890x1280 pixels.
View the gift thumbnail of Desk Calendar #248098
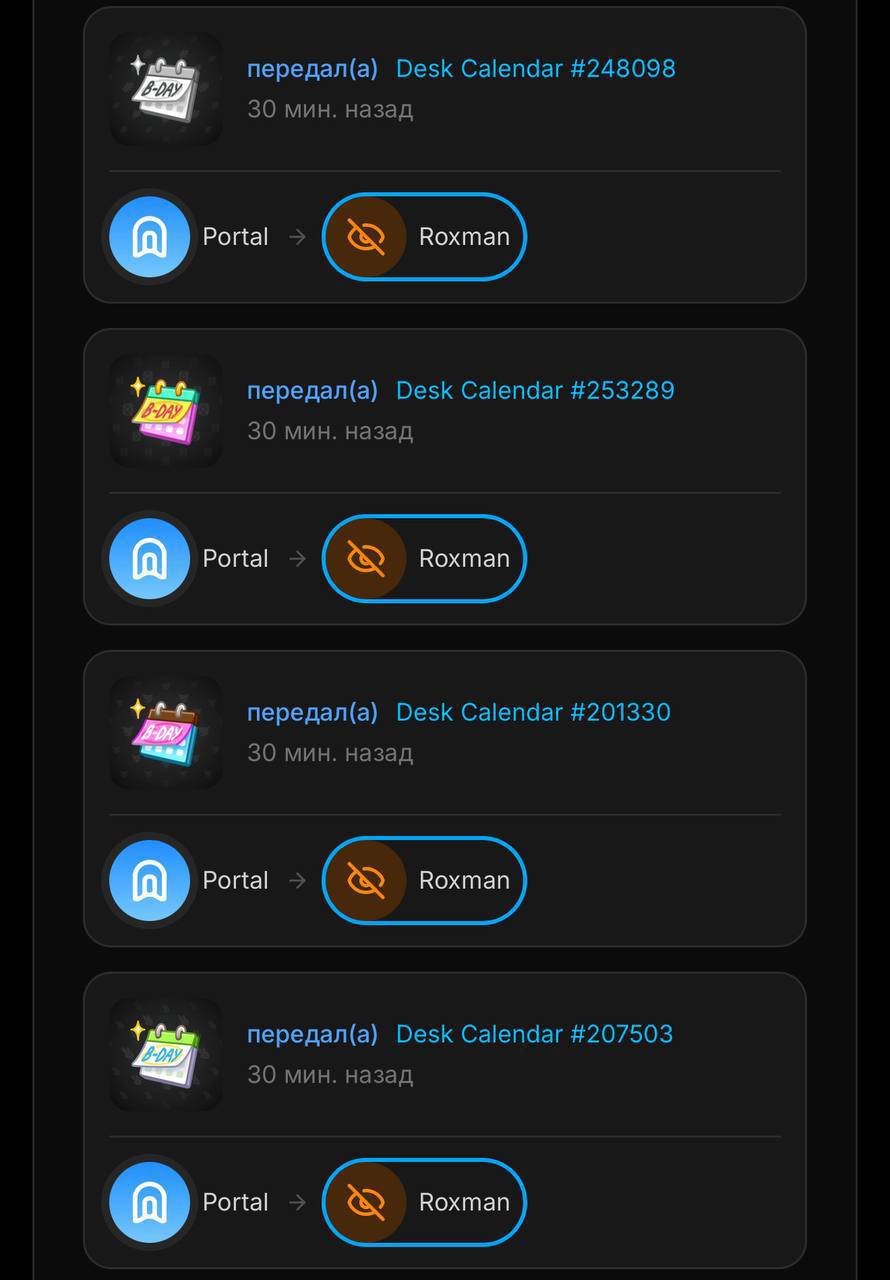click(x=166, y=89)
